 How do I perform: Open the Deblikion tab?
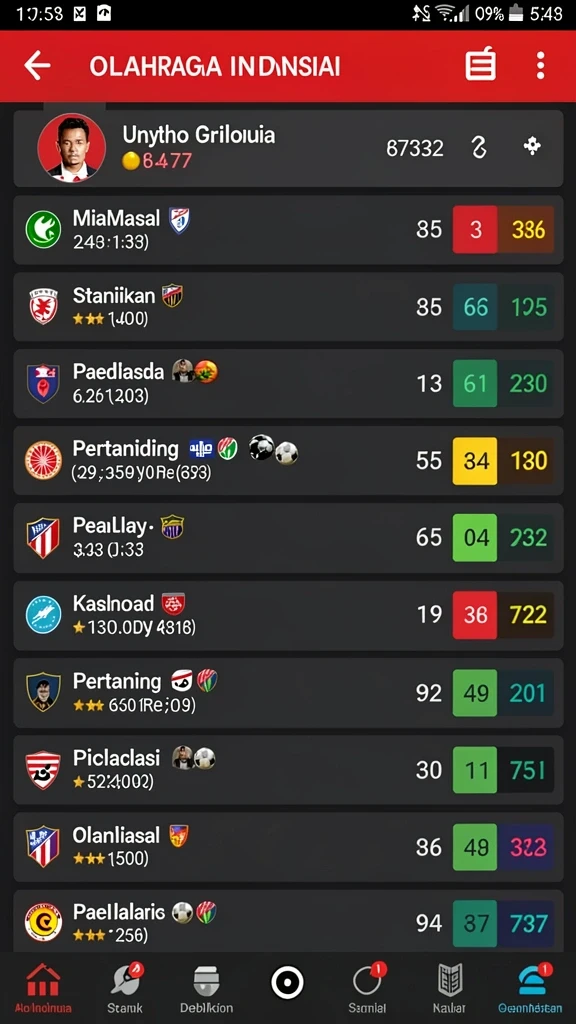coord(206,987)
